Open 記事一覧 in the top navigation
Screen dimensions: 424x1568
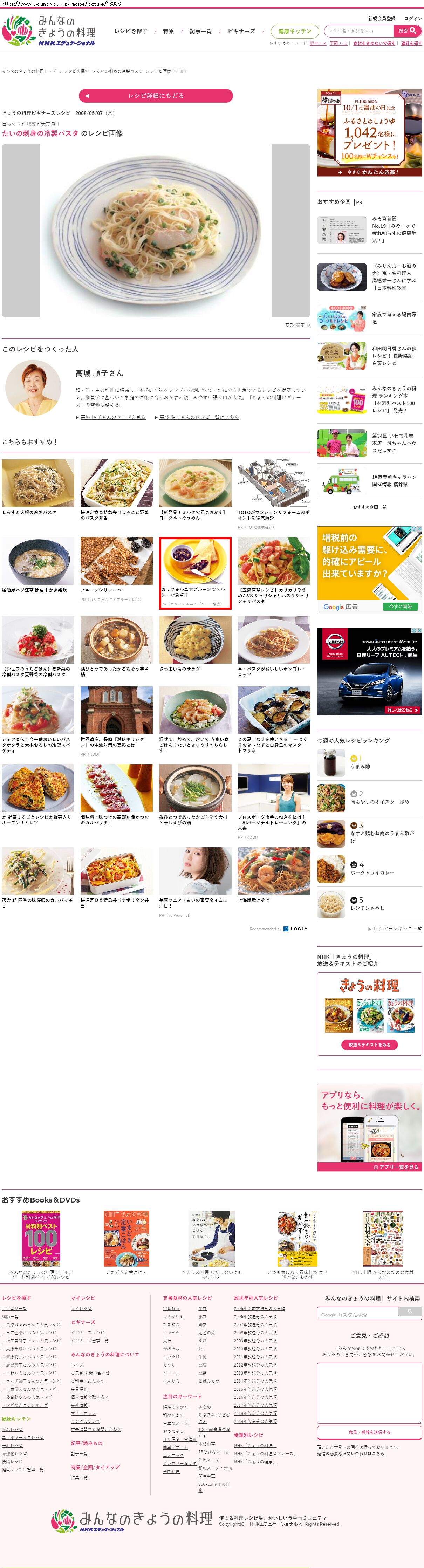201,31
